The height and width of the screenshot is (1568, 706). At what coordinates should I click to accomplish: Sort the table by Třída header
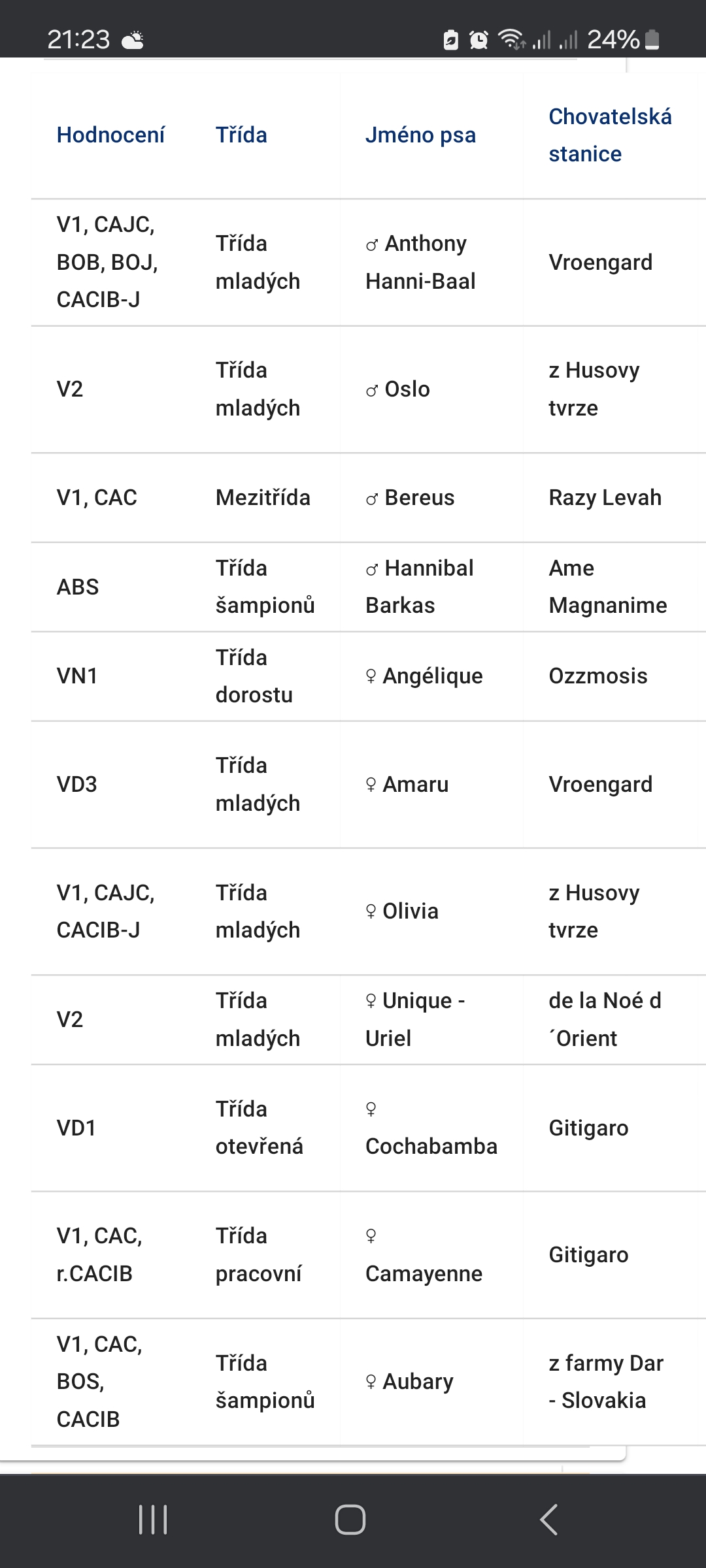point(241,135)
